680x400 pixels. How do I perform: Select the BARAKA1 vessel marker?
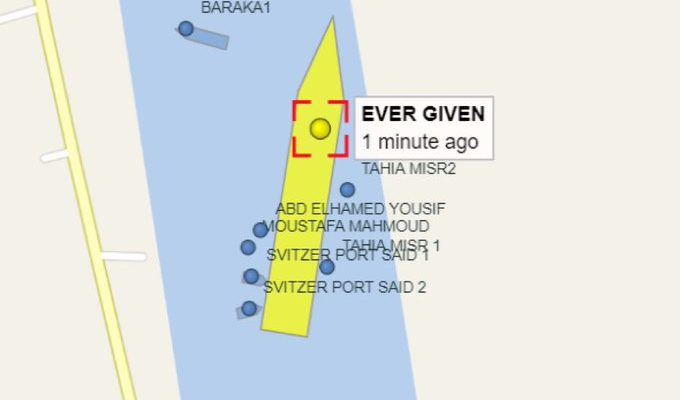click(x=186, y=29)
